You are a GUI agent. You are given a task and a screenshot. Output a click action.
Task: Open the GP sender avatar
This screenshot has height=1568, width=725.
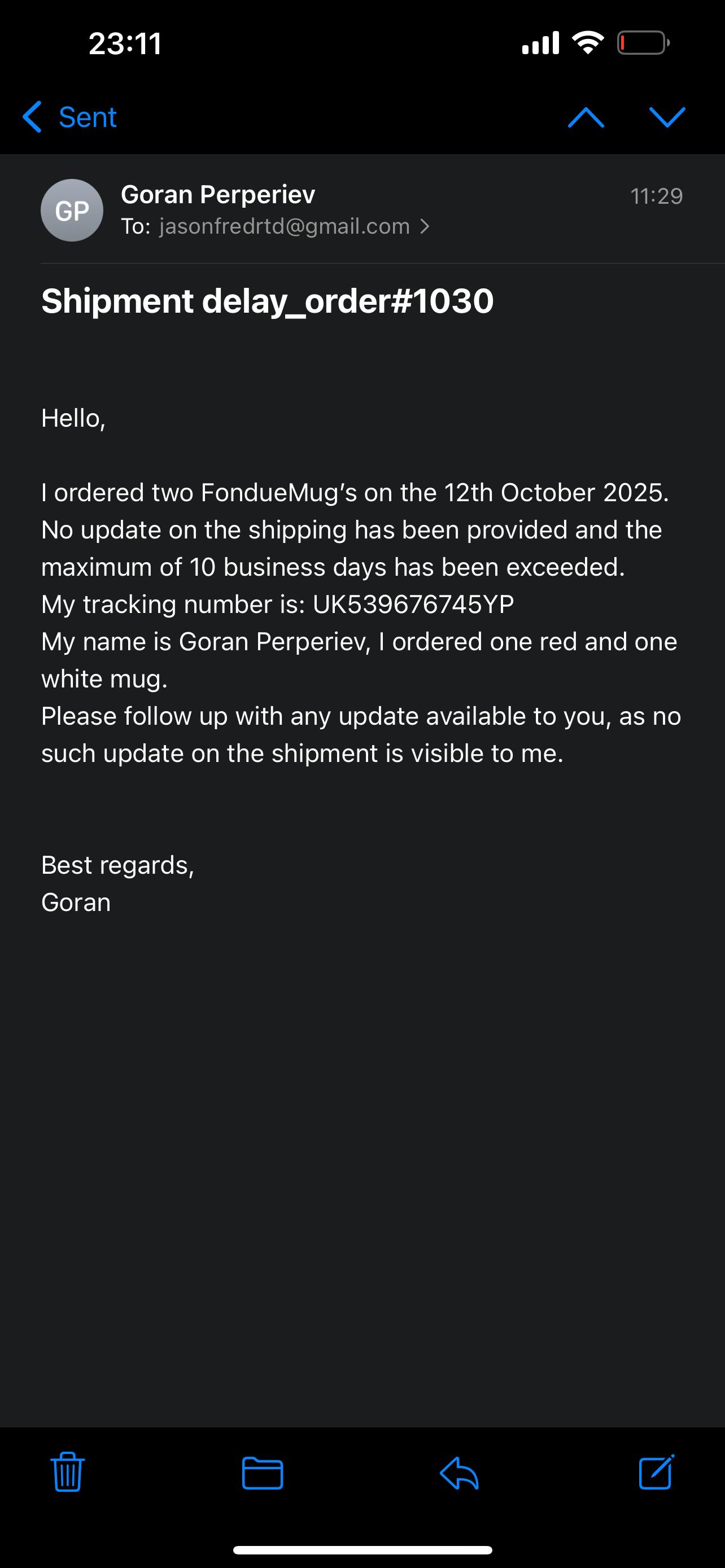coord(72,211)
